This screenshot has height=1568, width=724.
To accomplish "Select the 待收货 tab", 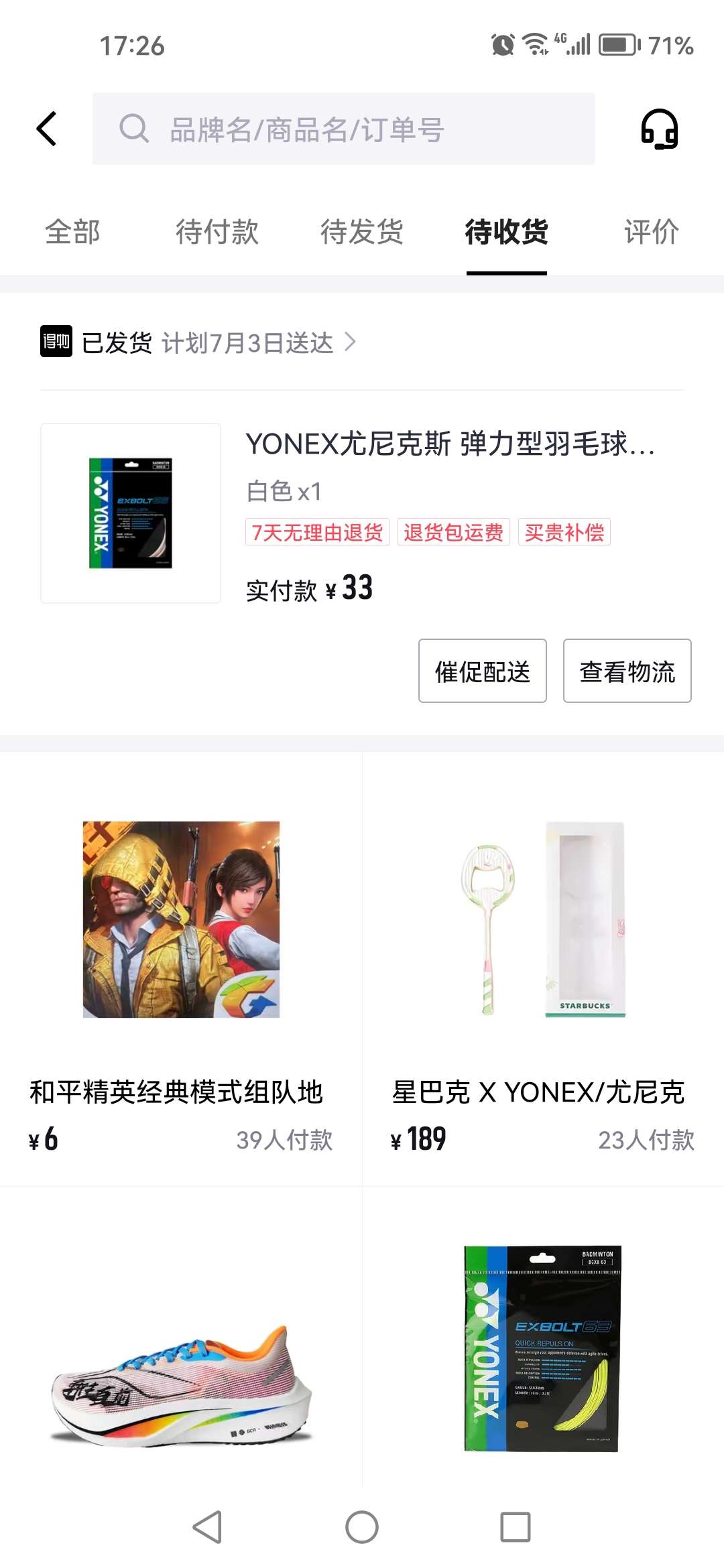I will [507, 232].
